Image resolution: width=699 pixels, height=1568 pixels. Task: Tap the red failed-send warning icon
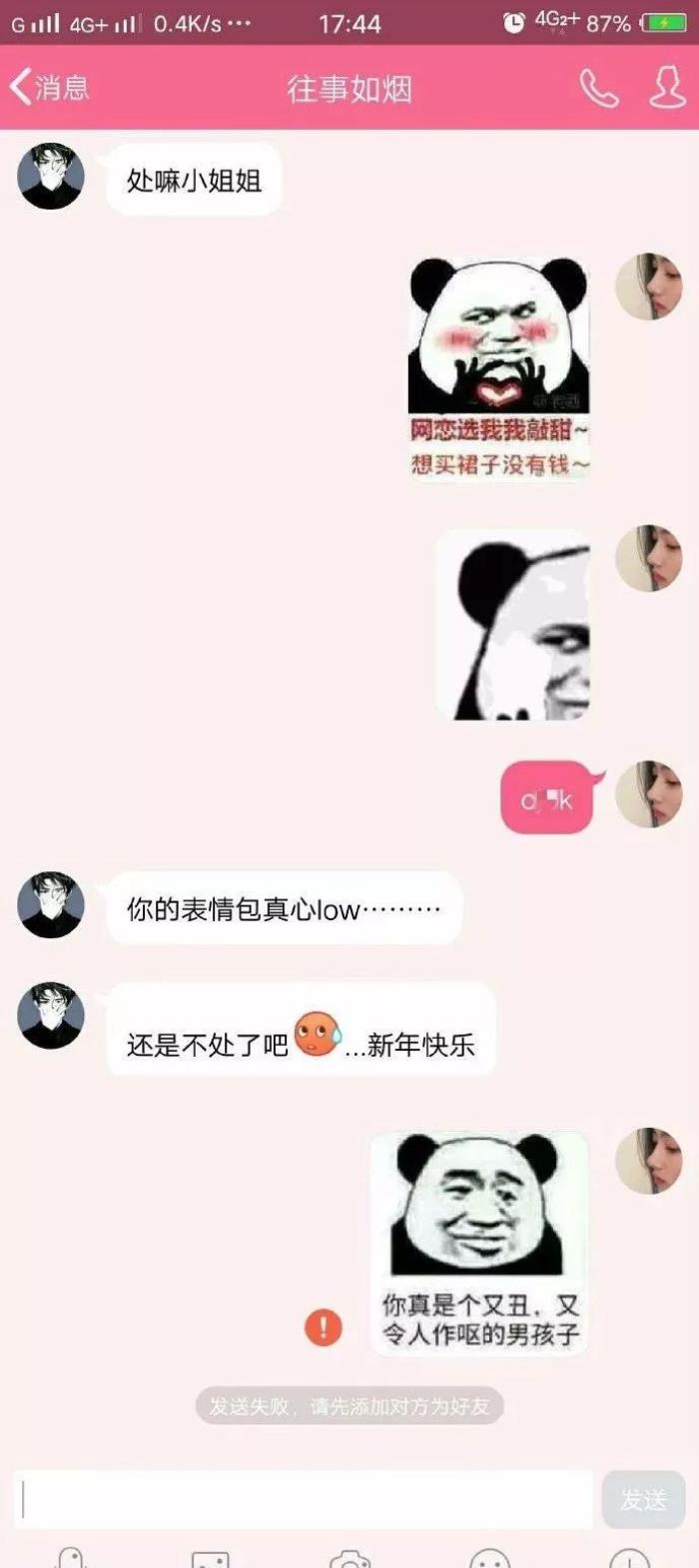pos(324,1327)
